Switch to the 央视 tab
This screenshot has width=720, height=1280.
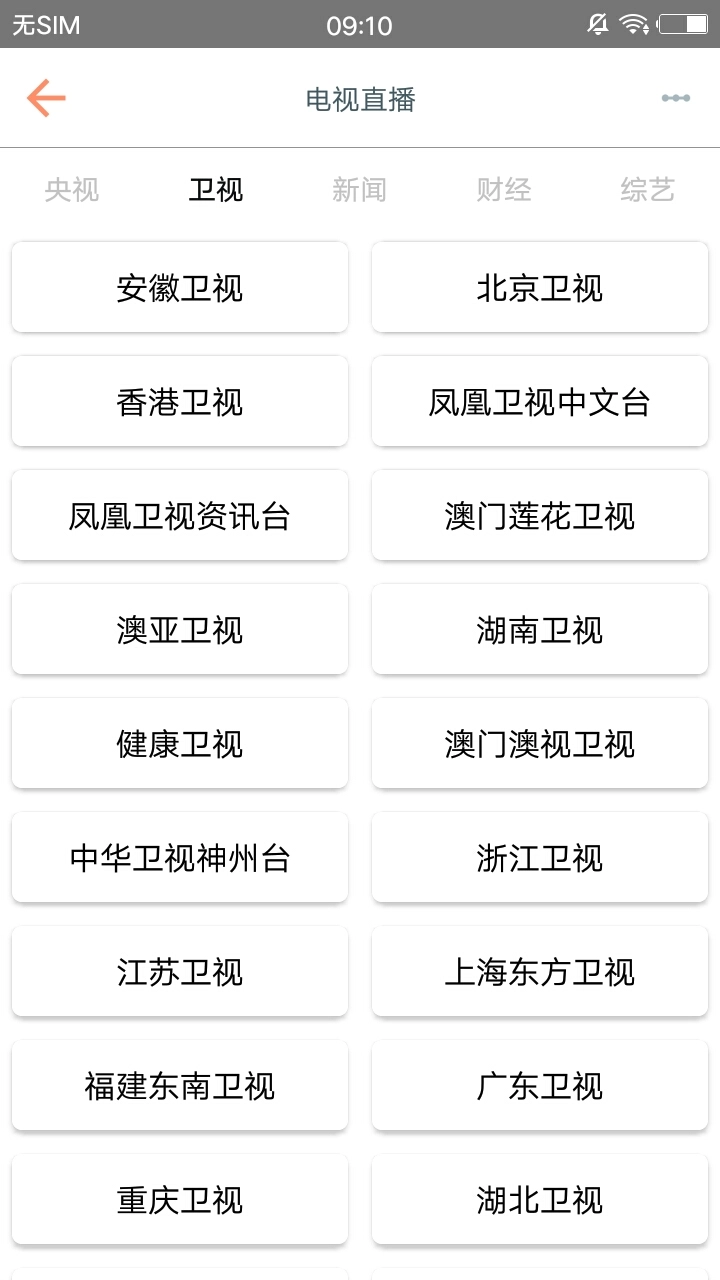click(x=71, y=190)
